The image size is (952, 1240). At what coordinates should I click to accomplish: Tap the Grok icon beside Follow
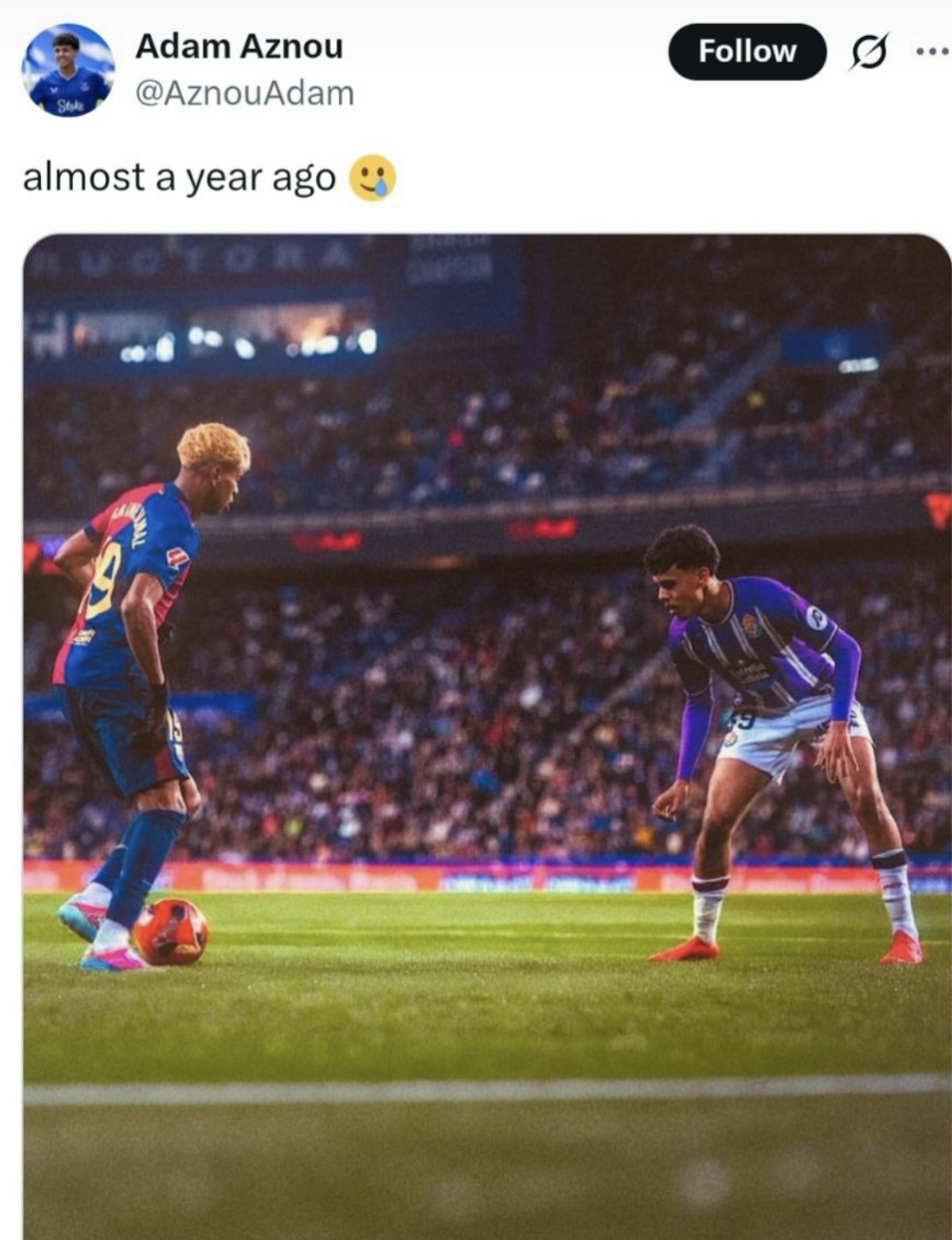click(x=869, y=51)
